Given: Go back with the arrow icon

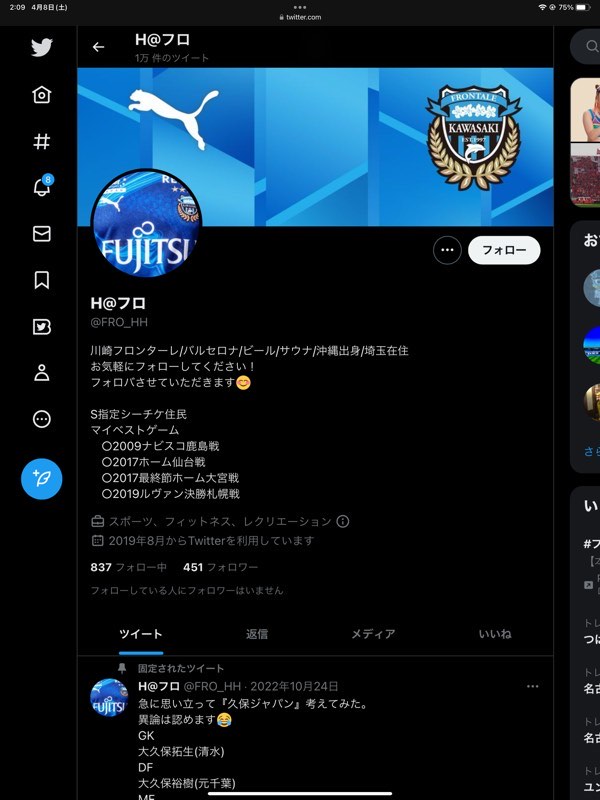Looking at the screenshot, I should pos(98,47).
